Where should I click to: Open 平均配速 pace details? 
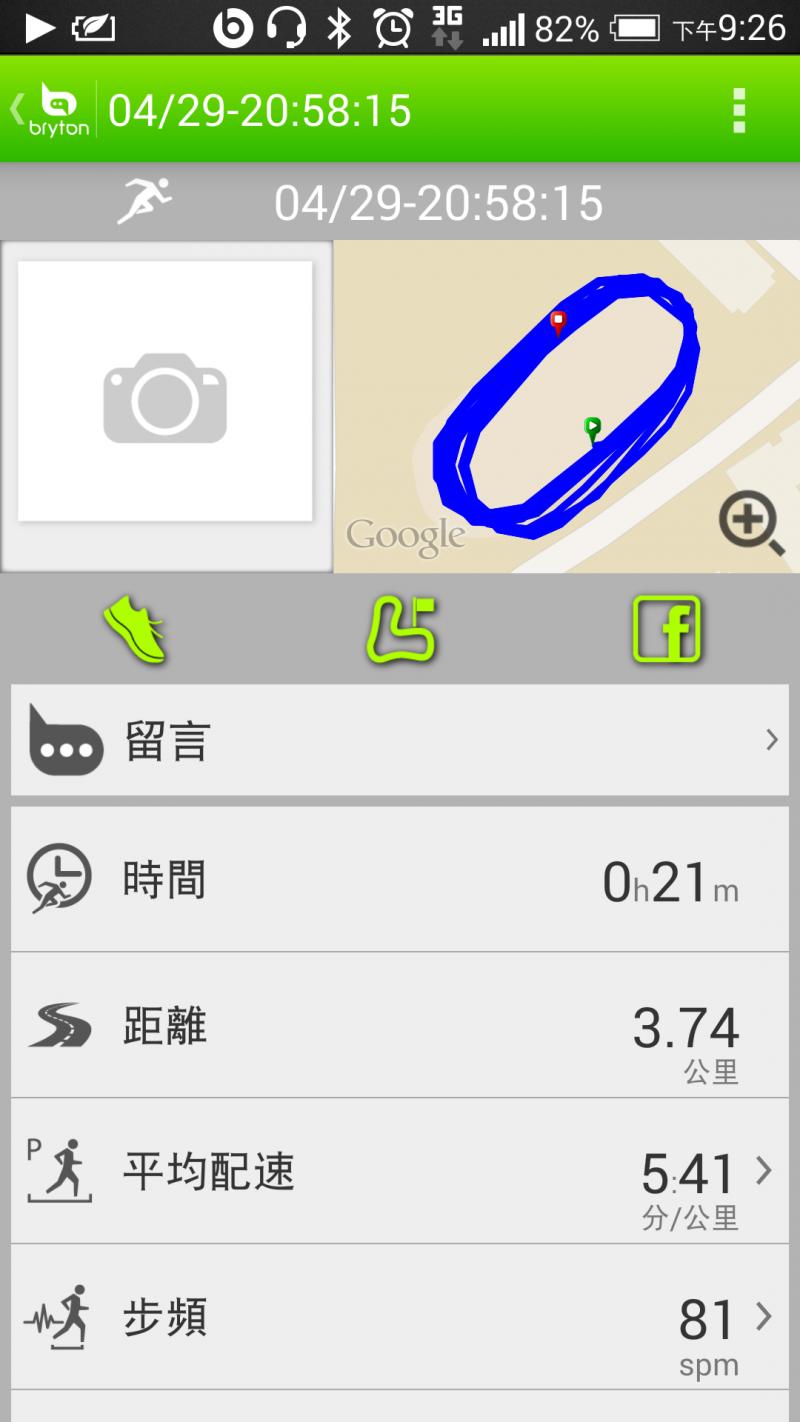pos(400,1171)
